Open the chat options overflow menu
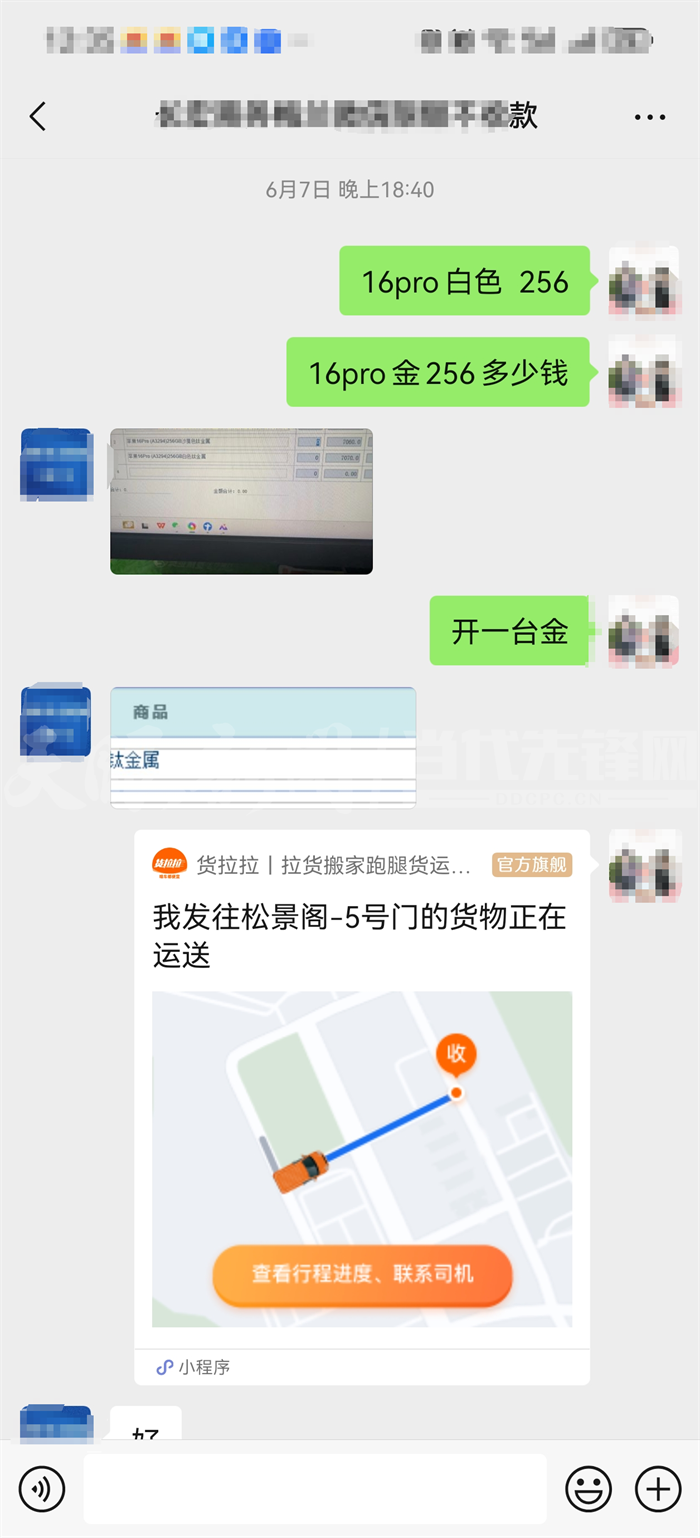 pos(649,117)
